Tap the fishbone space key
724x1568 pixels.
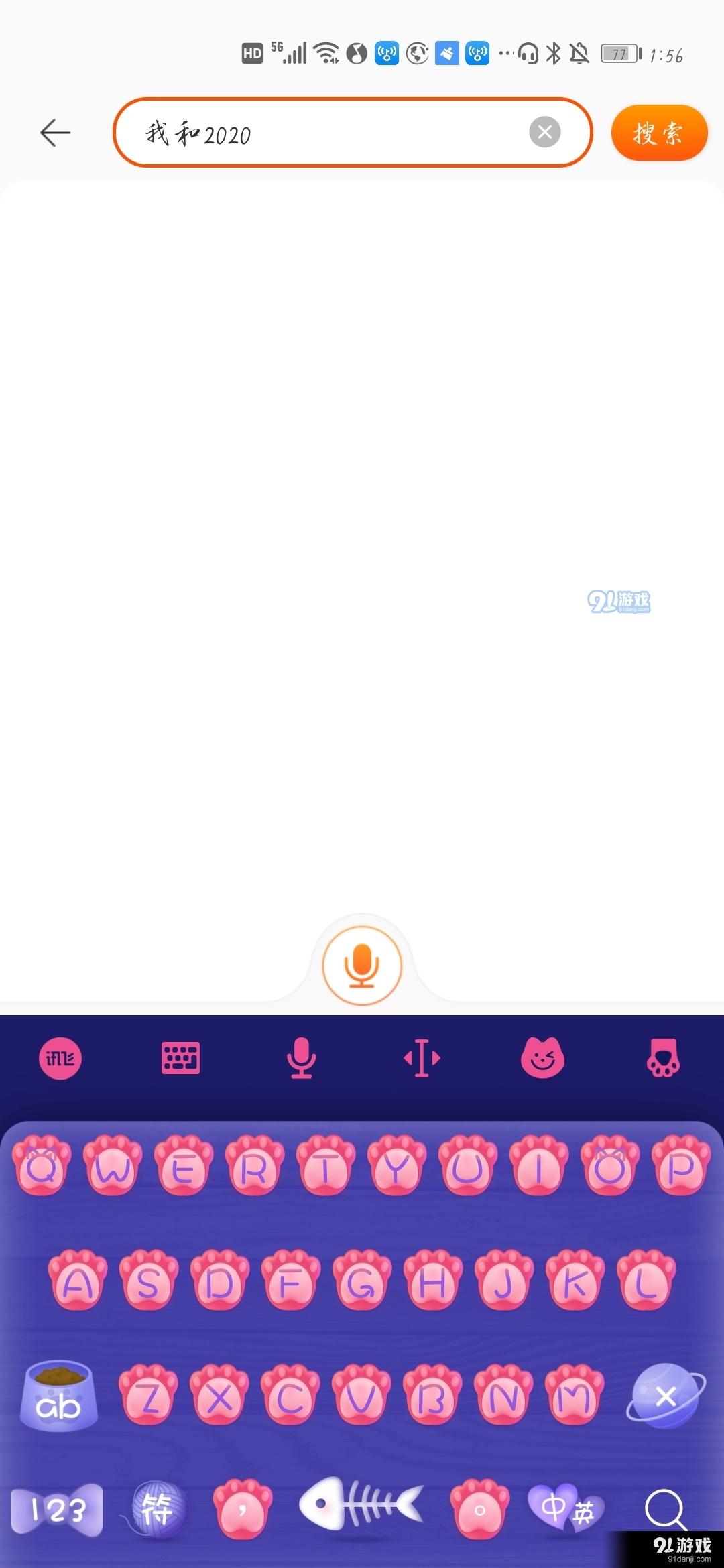click(361, 1504)
